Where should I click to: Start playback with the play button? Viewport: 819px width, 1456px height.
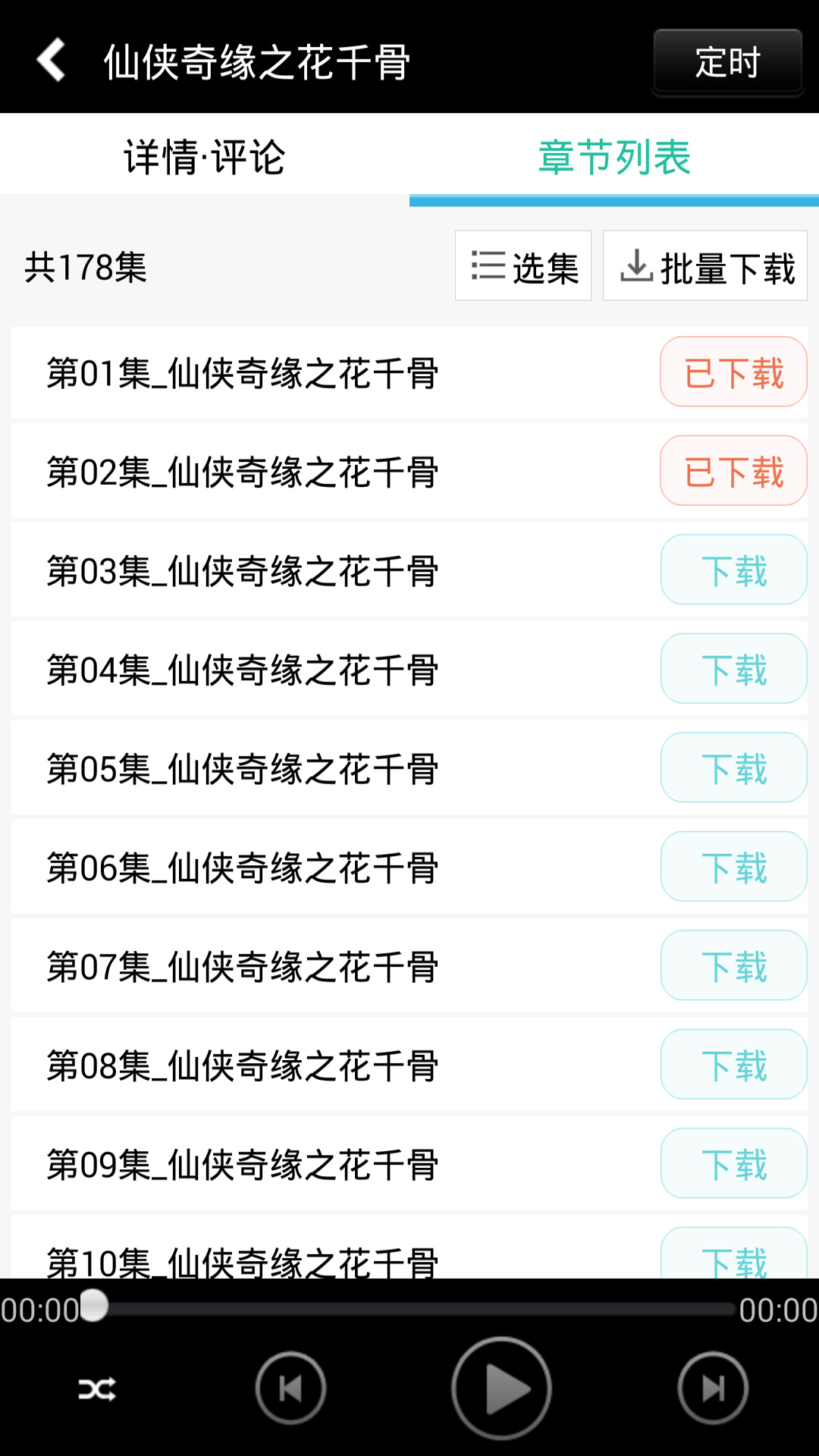point(501,1389)
